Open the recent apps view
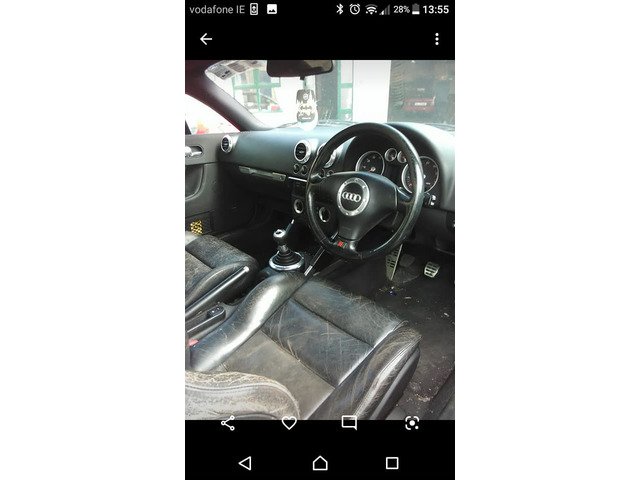 (x=392, y=463)
